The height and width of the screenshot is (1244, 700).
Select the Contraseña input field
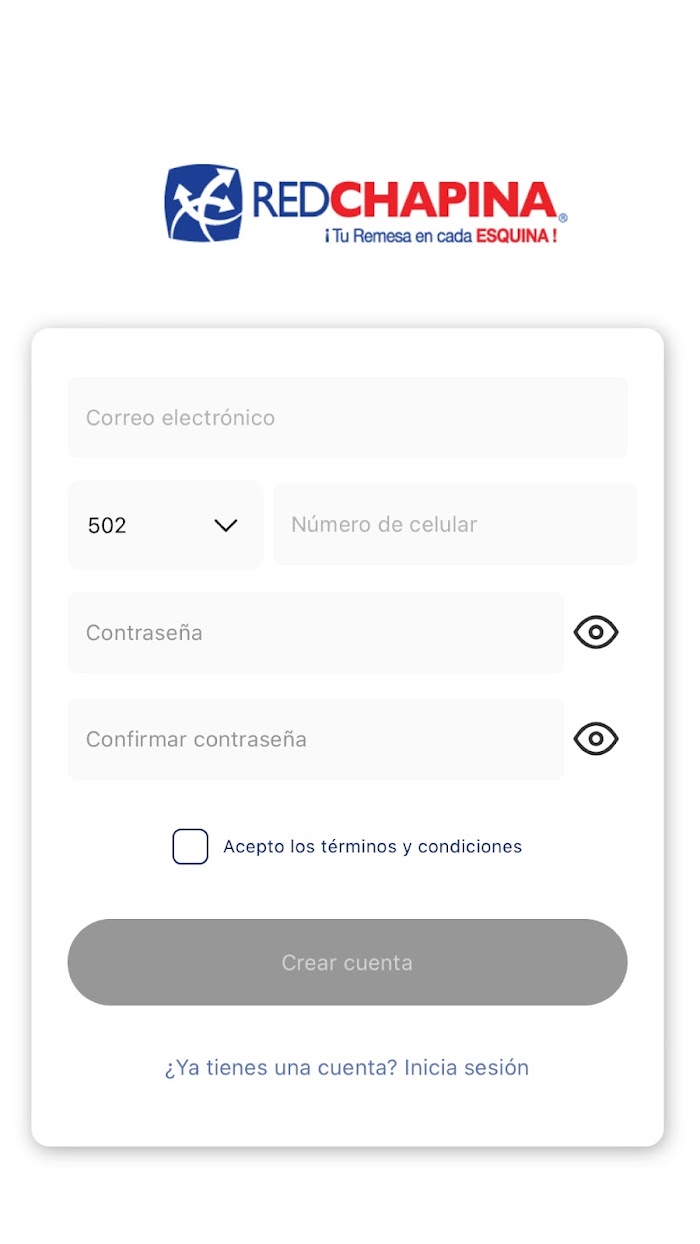pos(316,632)
